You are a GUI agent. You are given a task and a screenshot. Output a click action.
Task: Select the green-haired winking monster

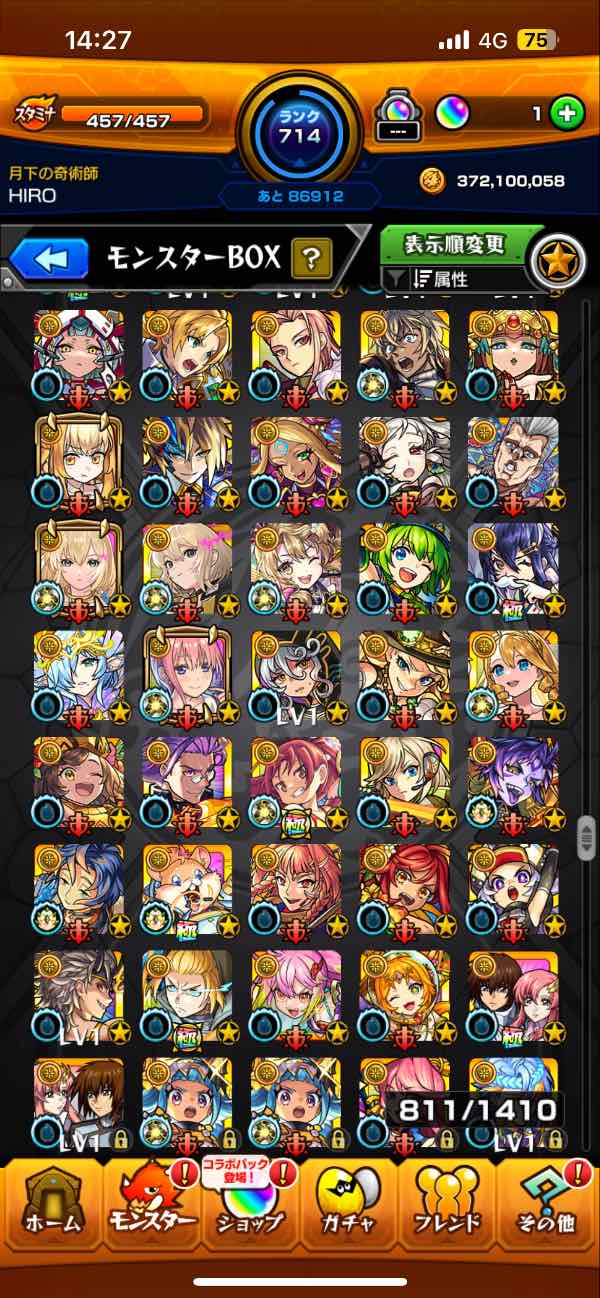[404, 568]
